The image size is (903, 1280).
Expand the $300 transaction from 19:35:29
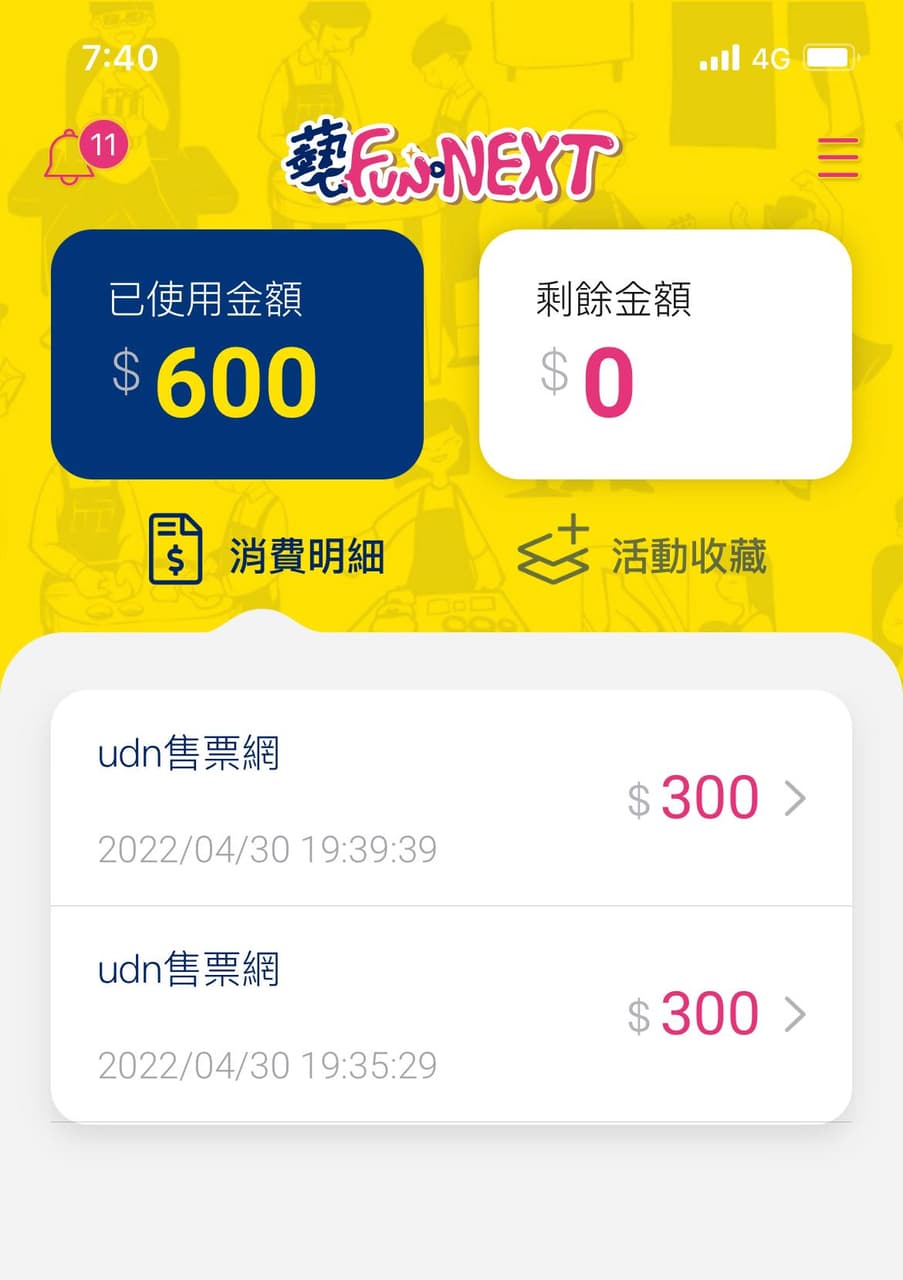[x=450, y=1013]
